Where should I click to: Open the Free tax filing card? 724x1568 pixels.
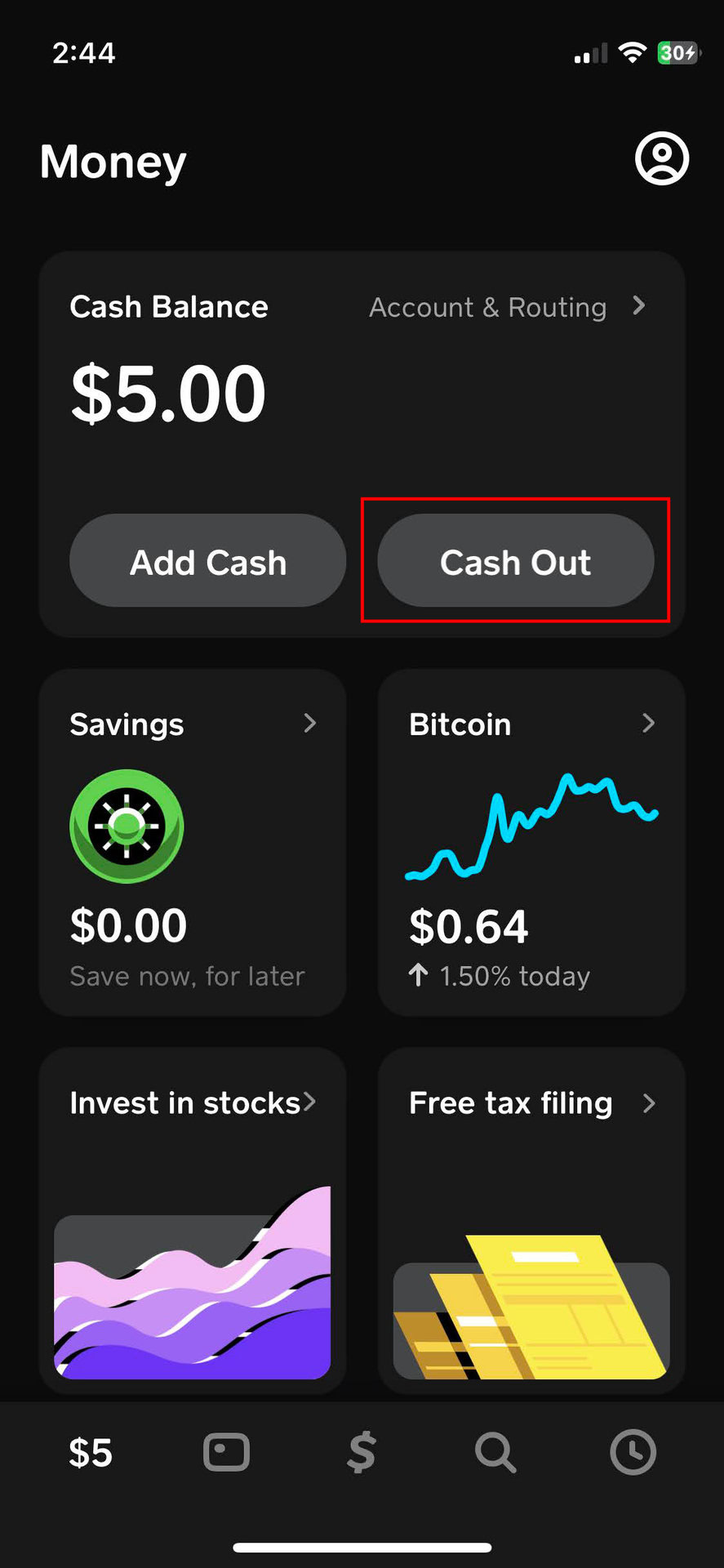[531, 1221]
